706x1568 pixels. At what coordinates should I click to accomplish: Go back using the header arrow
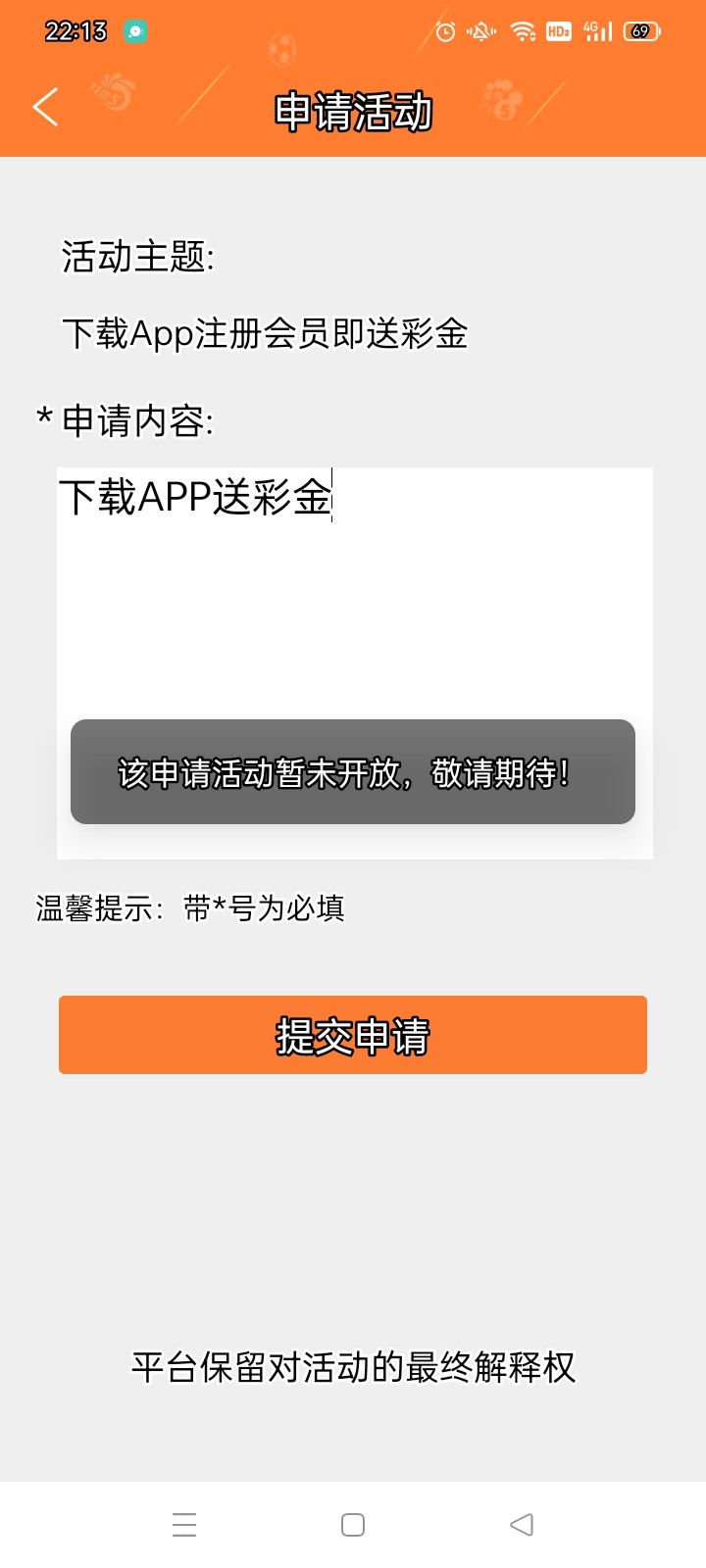pyautogui.click(x=45, y=107)
